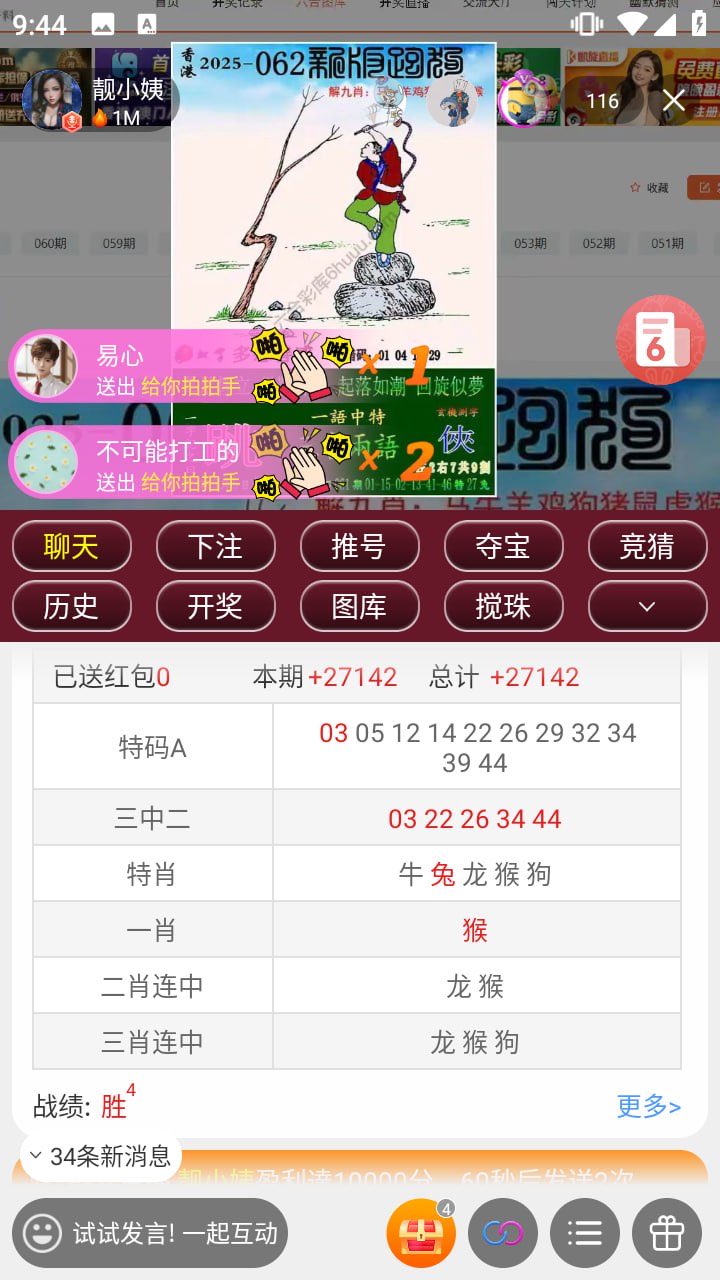Open the list menu icon
Image resolution: width=720 pixels, height=1280 pixels.
tap(585, 1233)
